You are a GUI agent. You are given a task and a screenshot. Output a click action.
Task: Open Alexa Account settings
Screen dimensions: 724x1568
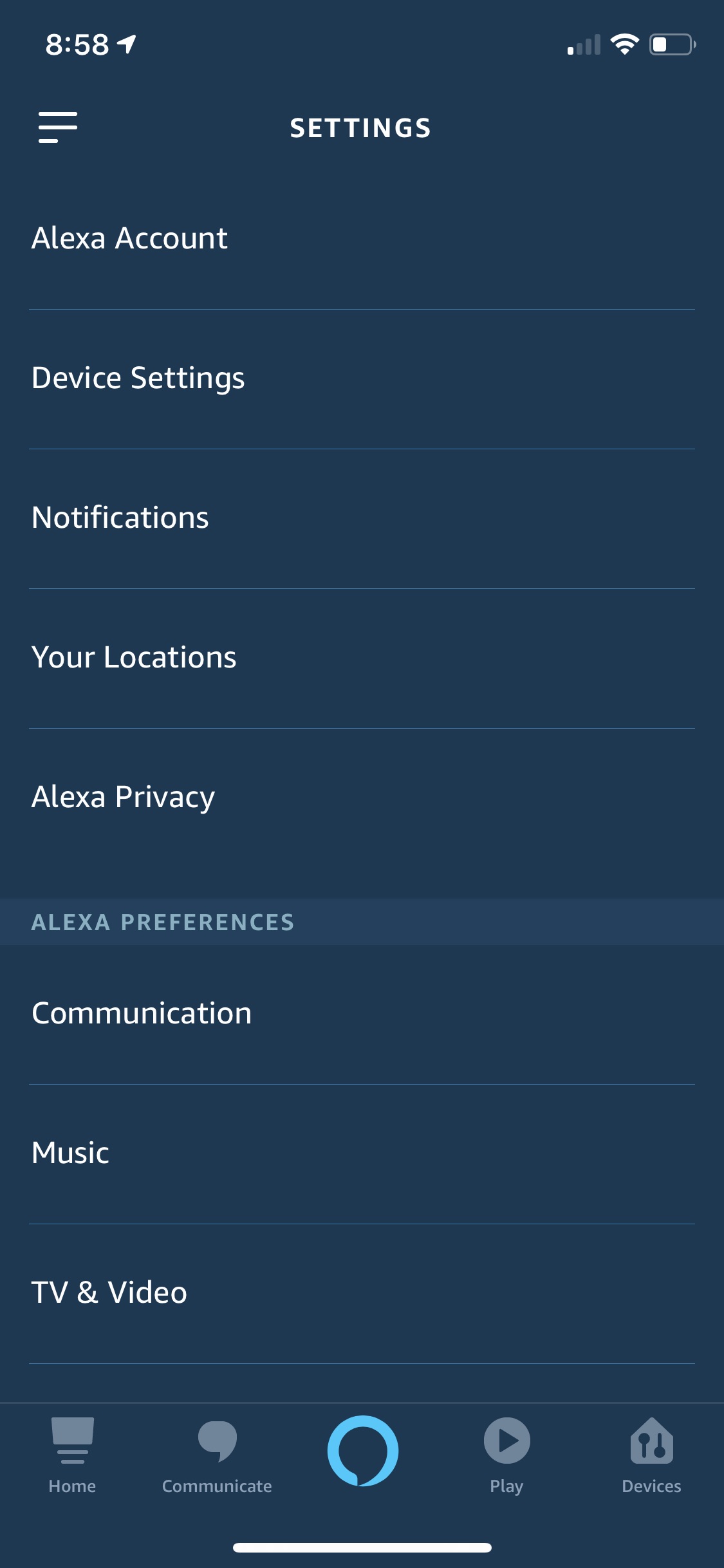362,239
